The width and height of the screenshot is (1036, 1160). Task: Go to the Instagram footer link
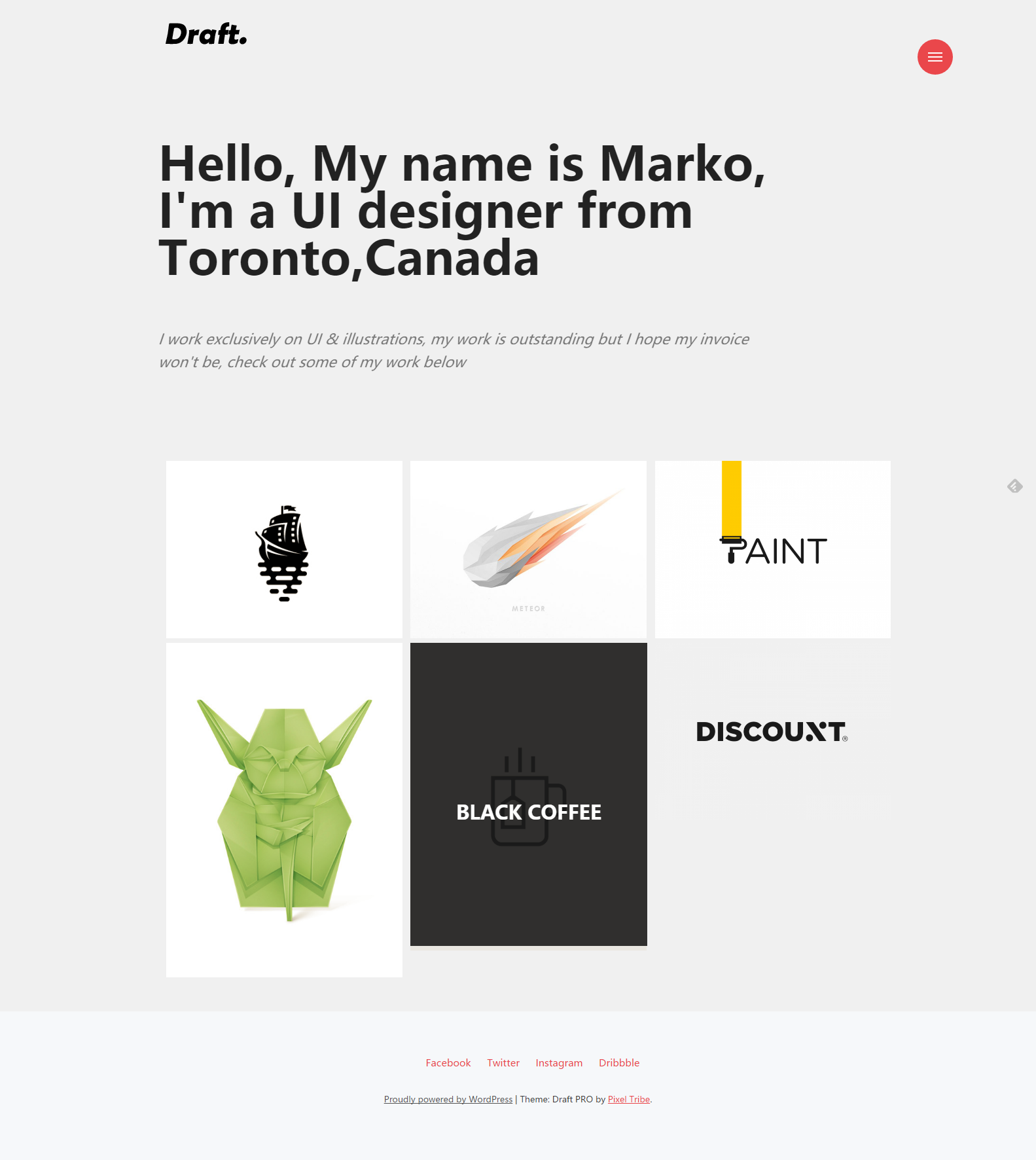pos(559,1062)
